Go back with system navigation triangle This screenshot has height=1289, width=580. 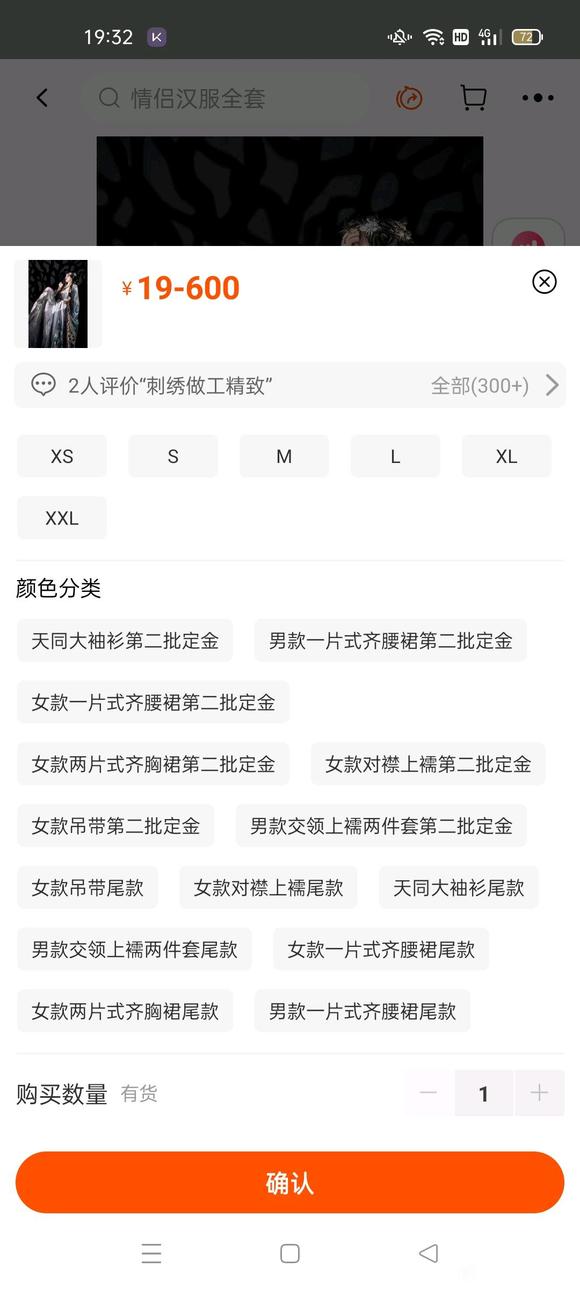tap(428, 1253)
